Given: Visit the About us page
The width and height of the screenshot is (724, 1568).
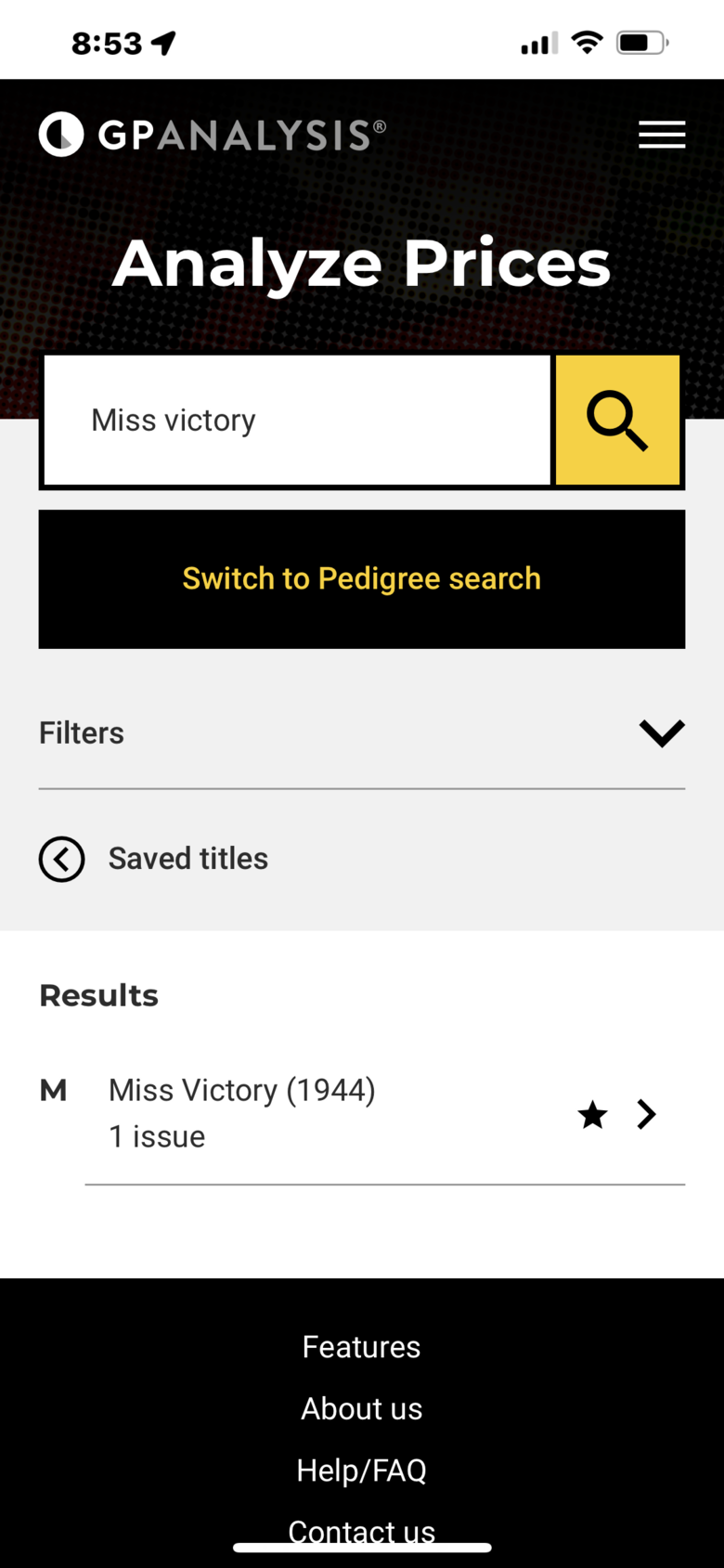Looking at the screenshot, I should pyautogui.click(x=362, y=1408).
